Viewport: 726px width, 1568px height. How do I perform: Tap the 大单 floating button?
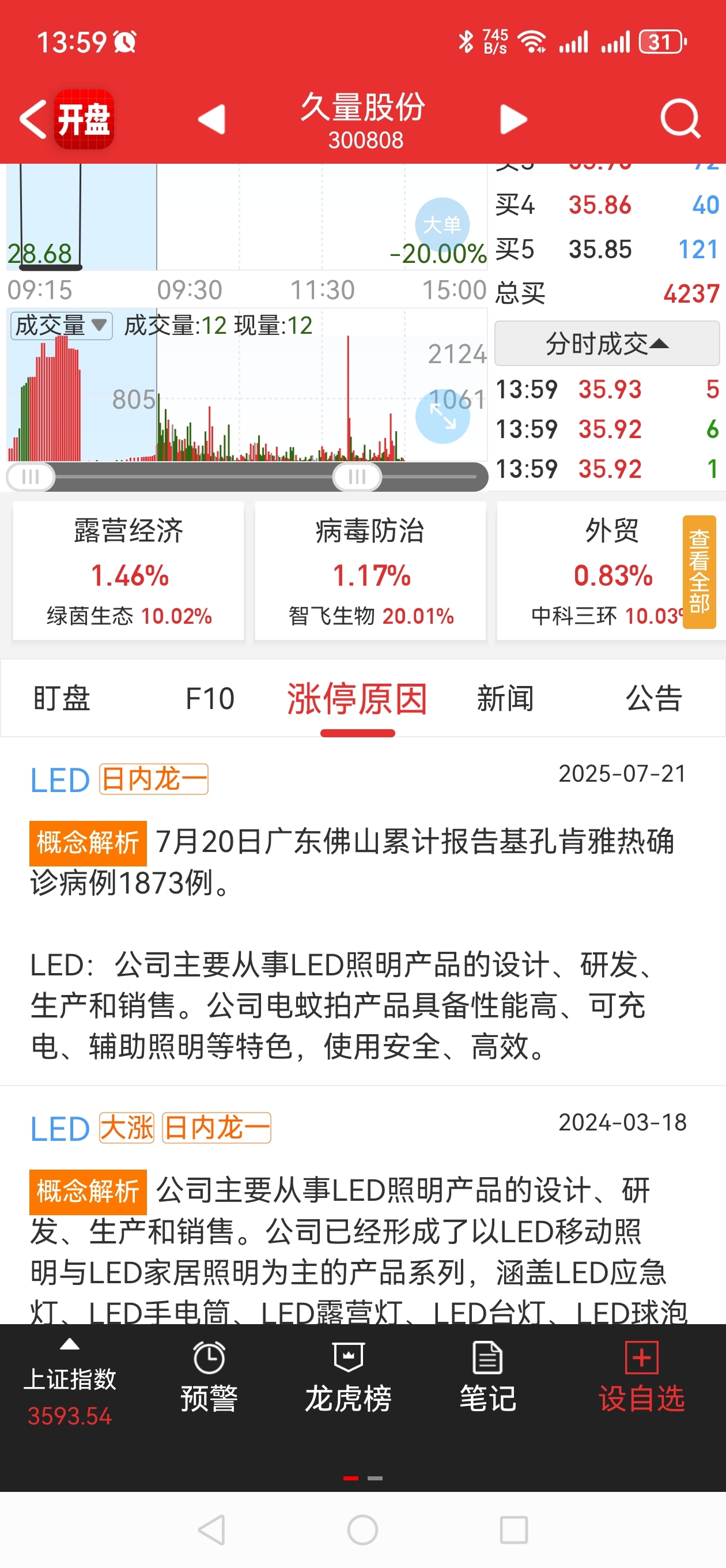pos(443,225)
